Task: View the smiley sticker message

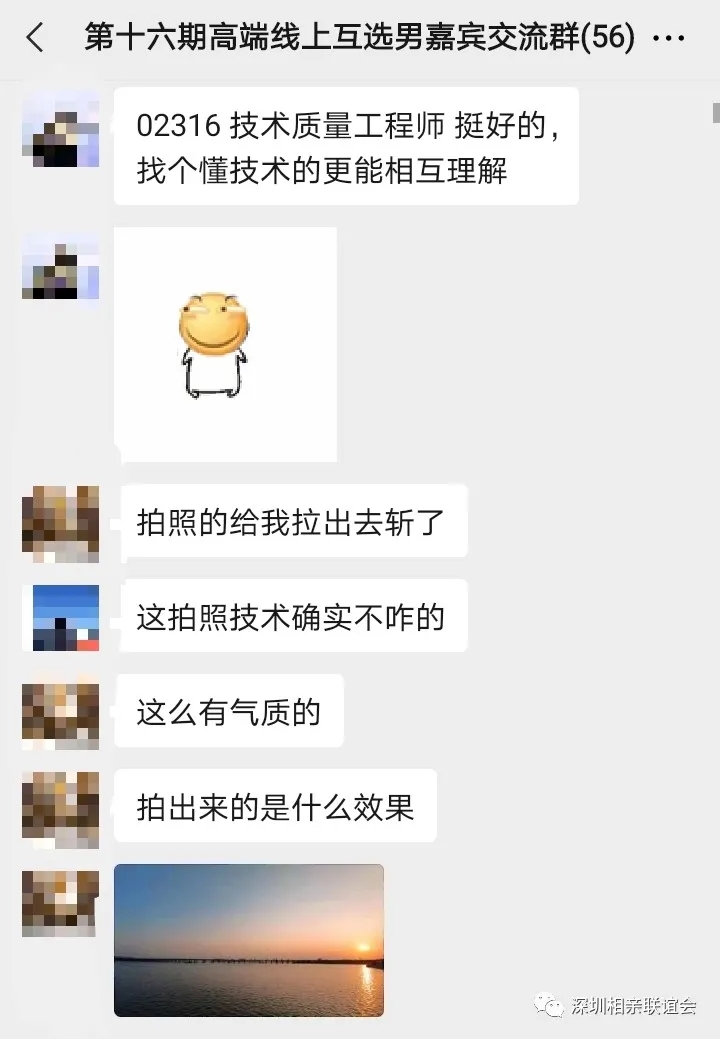Action: (225, 345)
